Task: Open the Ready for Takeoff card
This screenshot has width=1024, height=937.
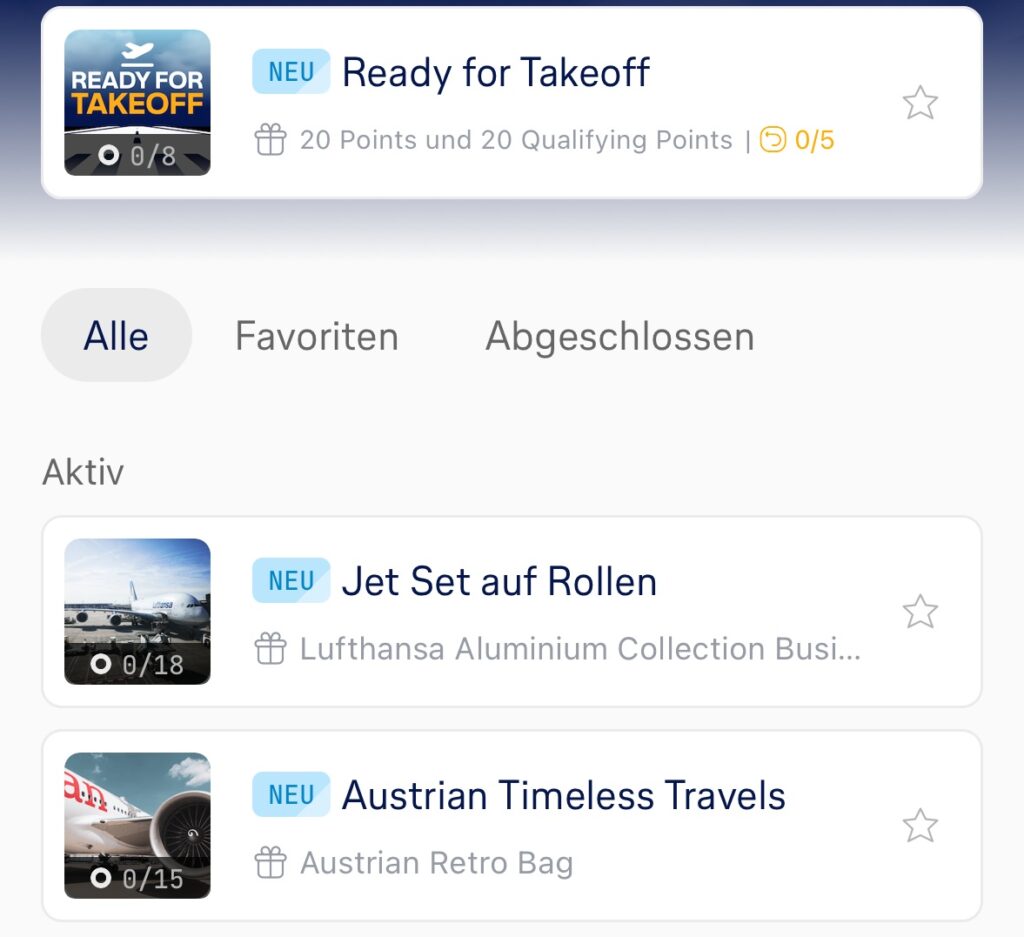Action: point(496,74)
